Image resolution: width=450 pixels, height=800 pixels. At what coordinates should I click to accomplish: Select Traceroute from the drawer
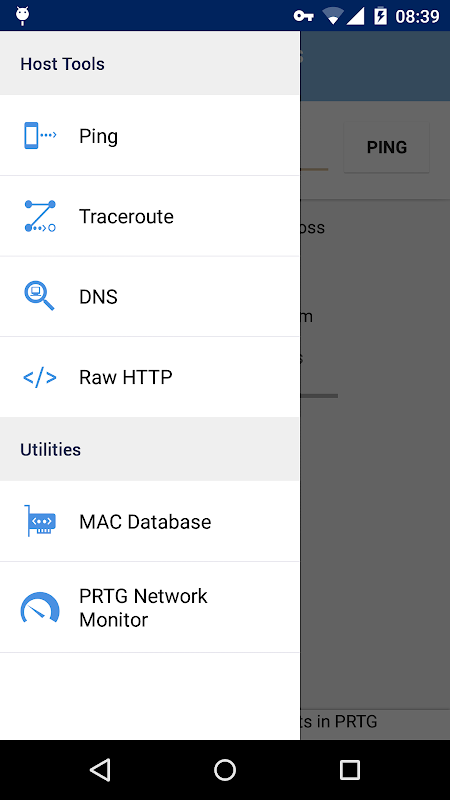point(149,216)
